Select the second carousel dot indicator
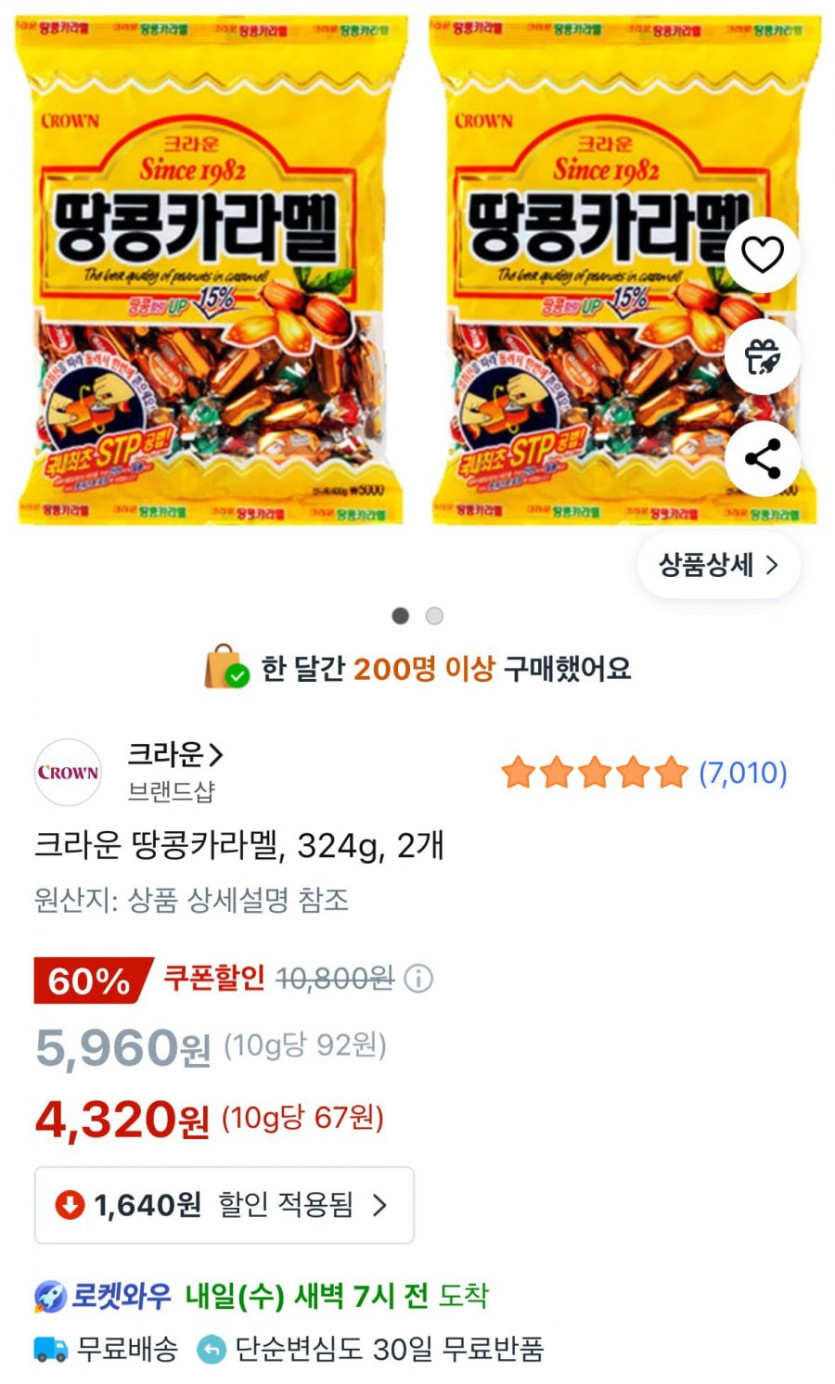 [x=433, y=617]
